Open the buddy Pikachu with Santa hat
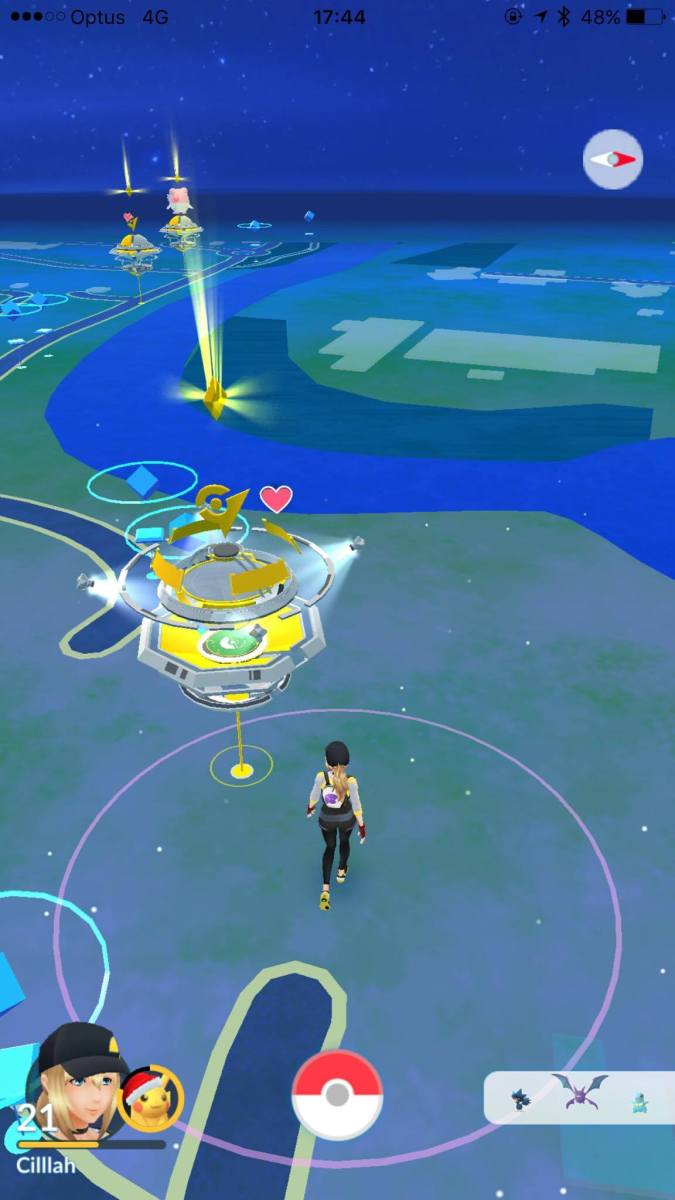Image resolution: width=675 pixels, height=1200 pixels. [151, 1097]
